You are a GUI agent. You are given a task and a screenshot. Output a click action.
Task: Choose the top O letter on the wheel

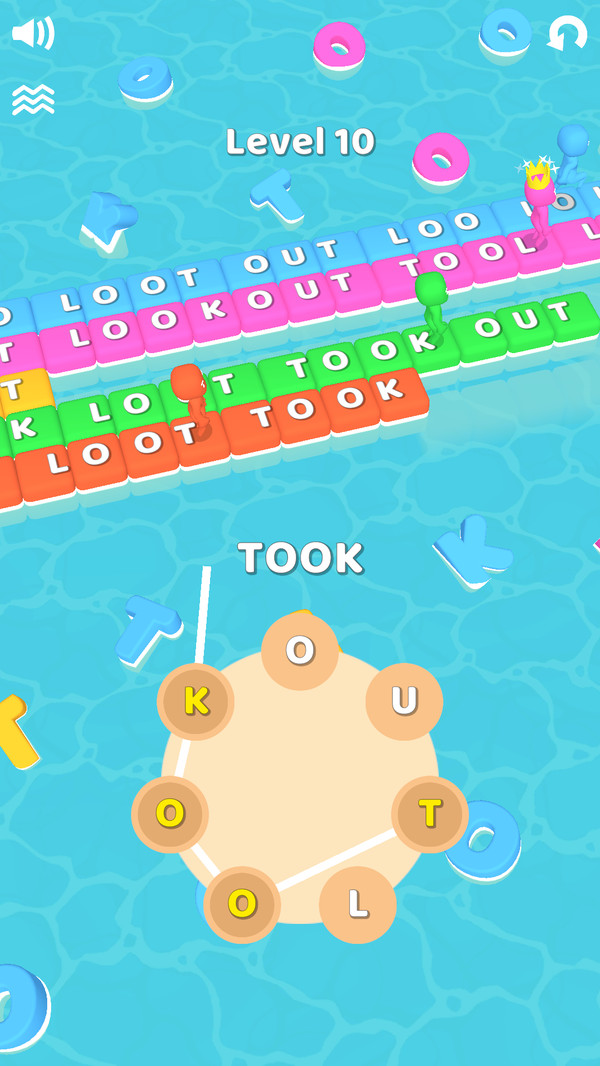tap(300, 651)
